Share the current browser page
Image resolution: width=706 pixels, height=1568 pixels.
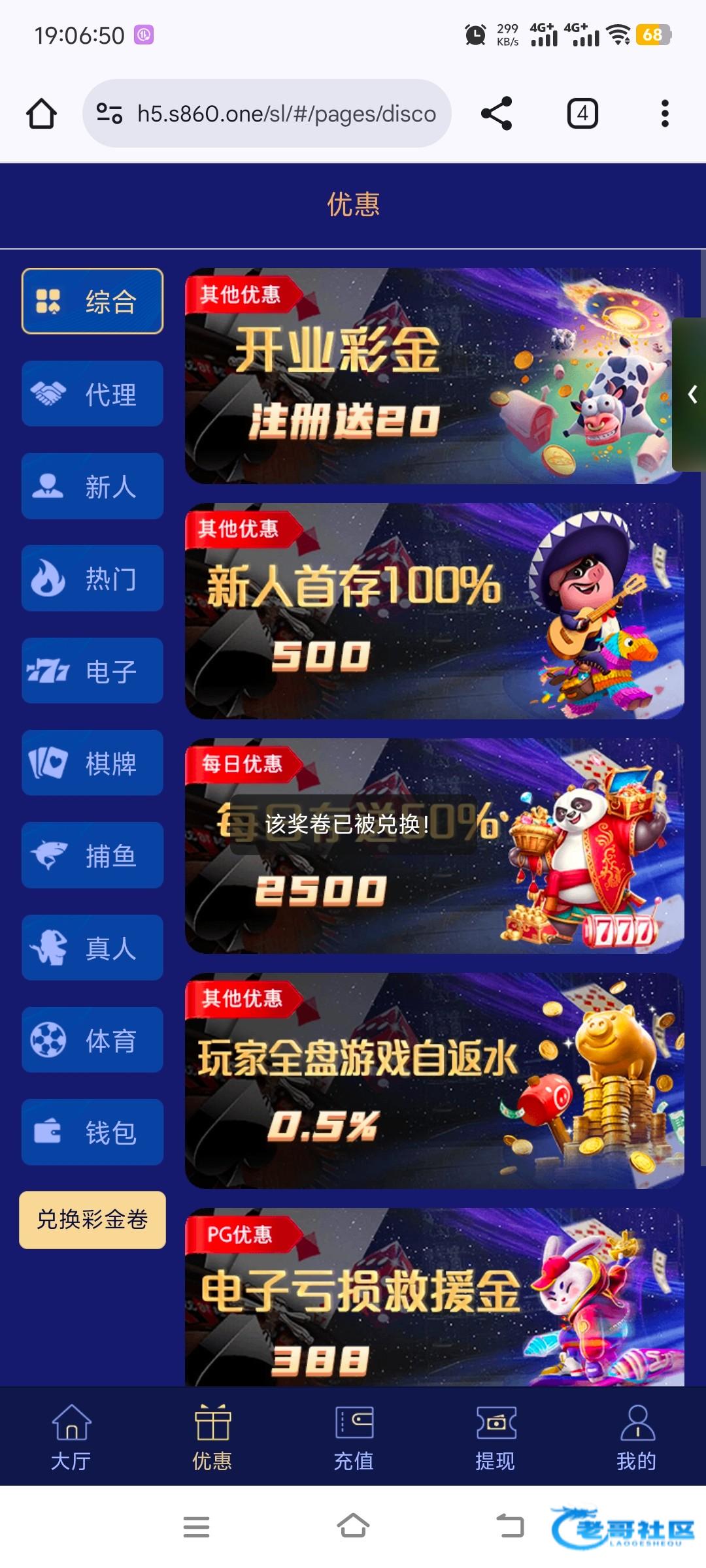[x=496, y=114]
